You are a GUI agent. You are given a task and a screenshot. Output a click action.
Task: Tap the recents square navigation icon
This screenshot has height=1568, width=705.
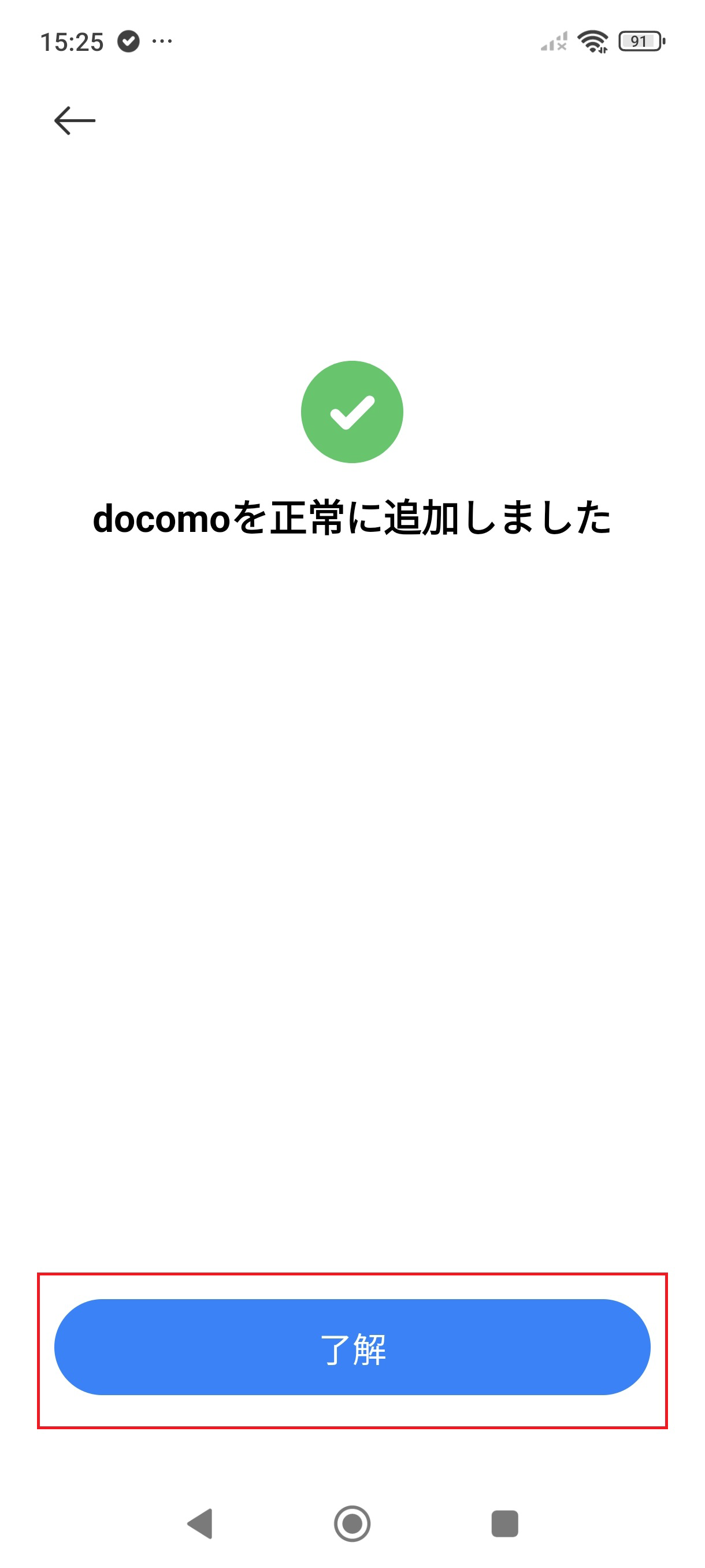505,1523
